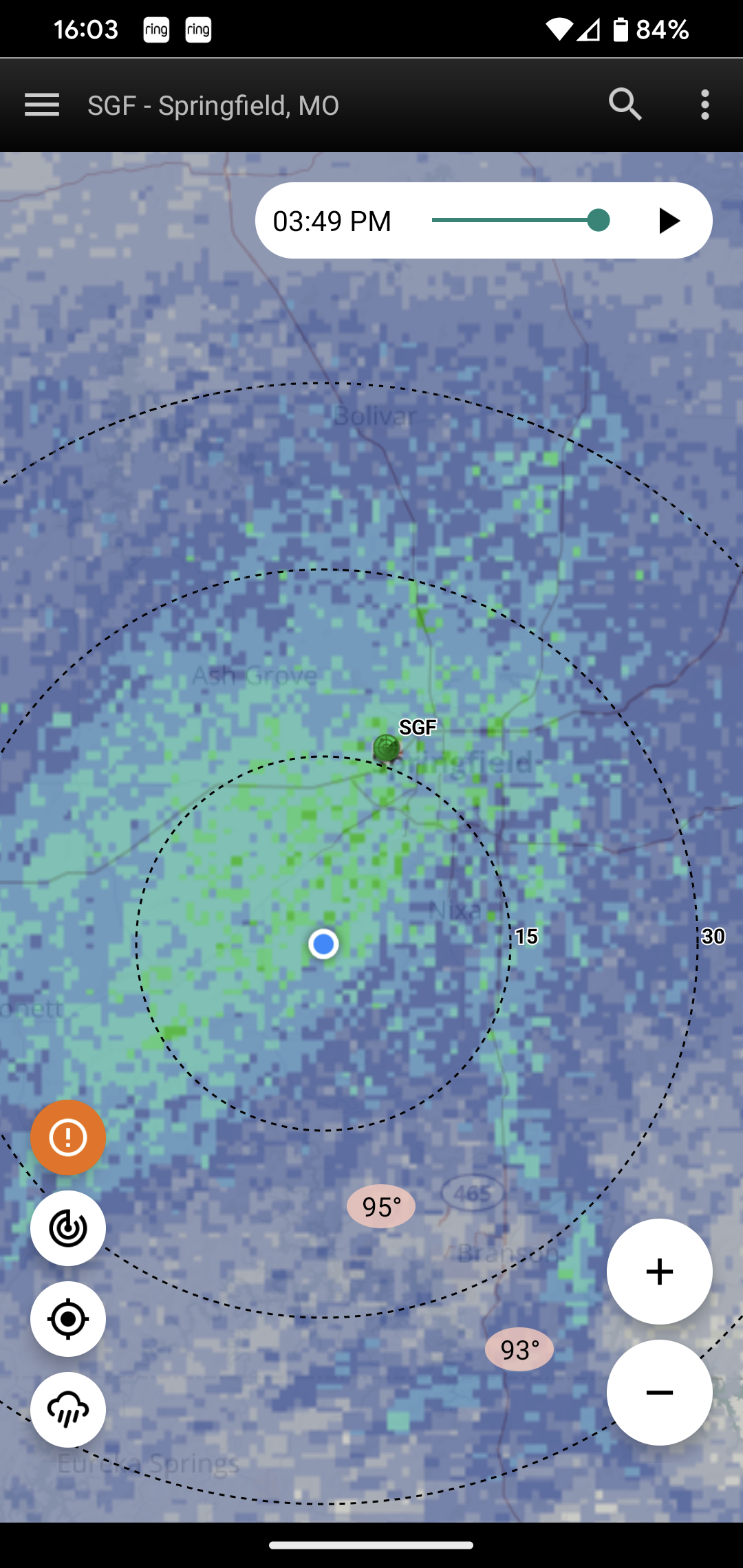Open the overflow options menu
743x1568 pixels.
tap(704, 105)
